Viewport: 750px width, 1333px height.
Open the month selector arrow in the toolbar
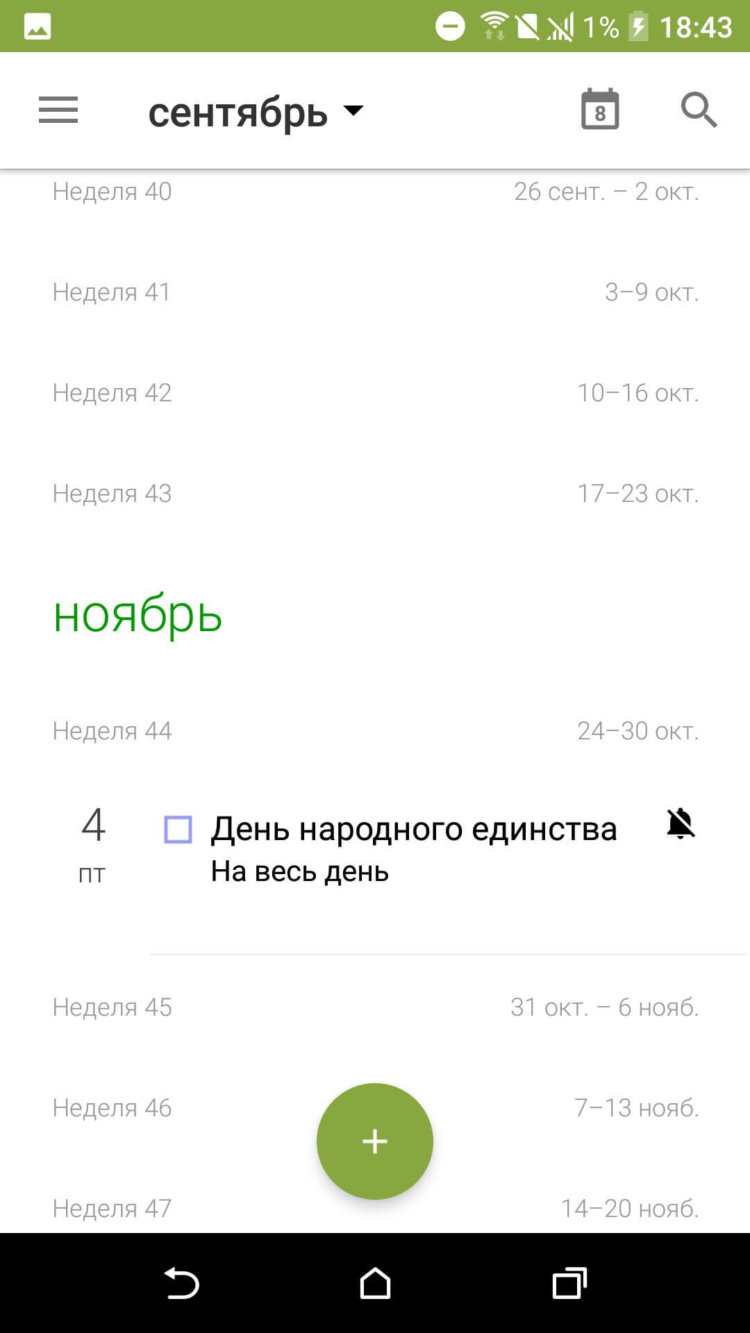pos(354,111)
